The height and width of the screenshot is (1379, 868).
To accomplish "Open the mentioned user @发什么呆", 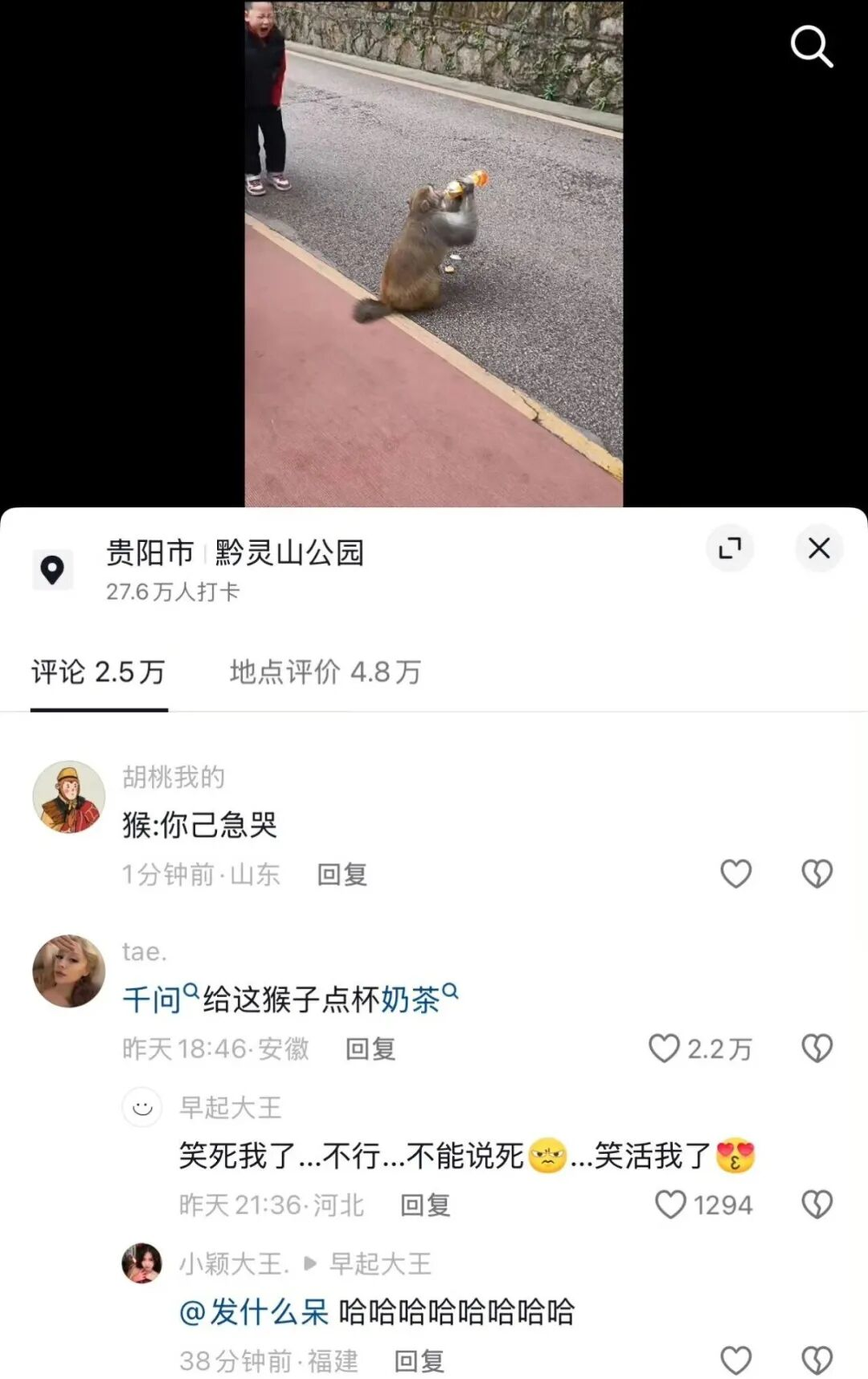I will (253, 1311).
